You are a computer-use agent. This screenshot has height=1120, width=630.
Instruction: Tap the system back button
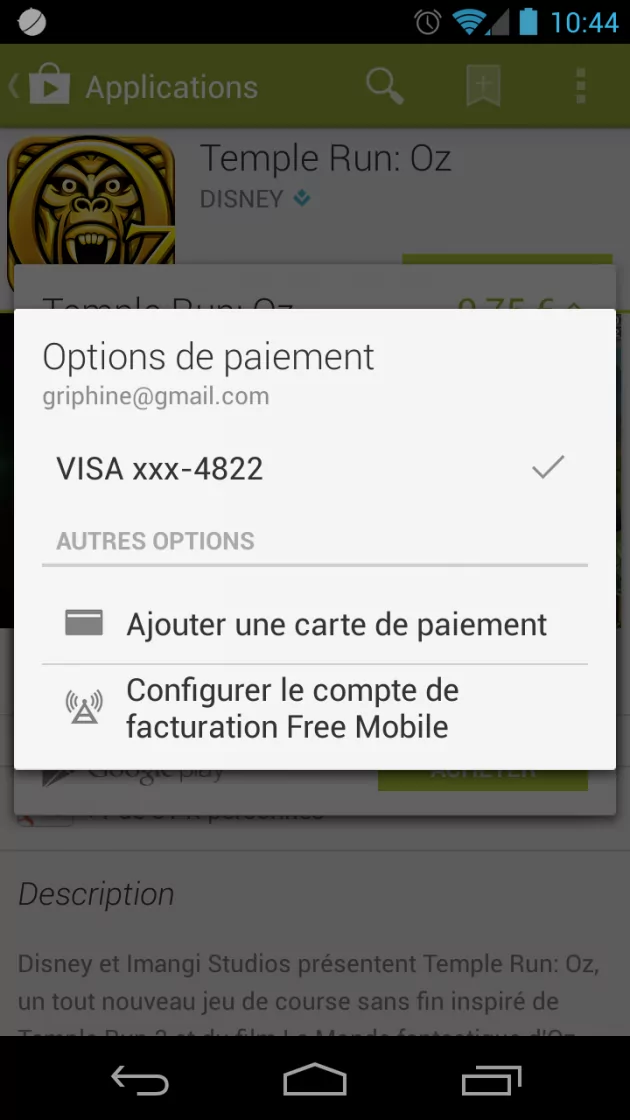[139, 1079]
